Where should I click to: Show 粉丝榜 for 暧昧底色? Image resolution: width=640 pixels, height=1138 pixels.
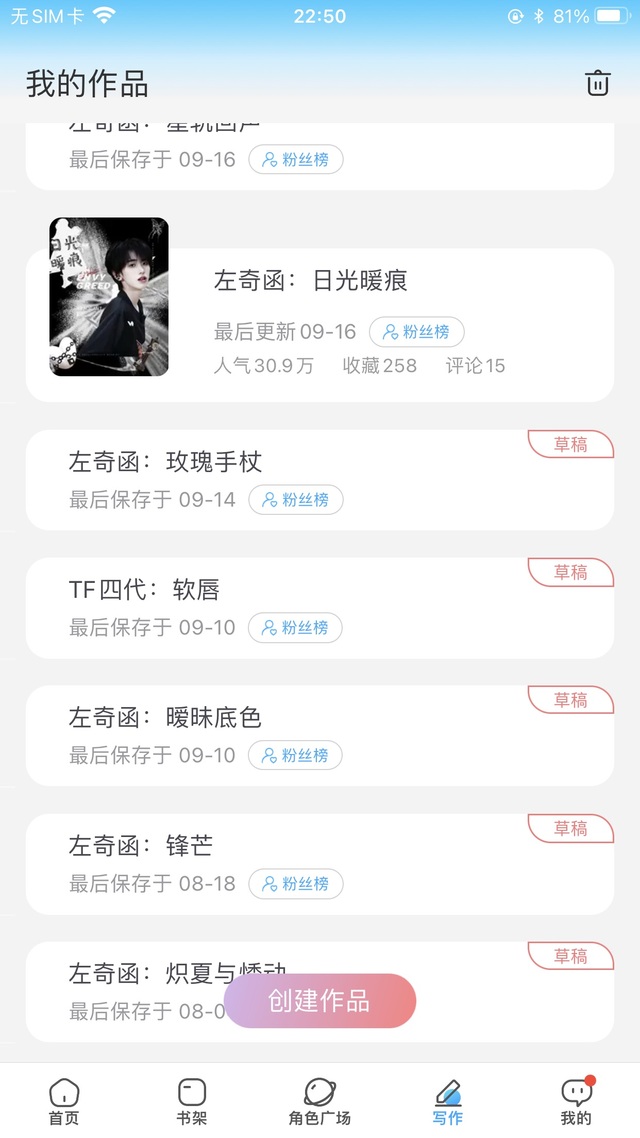[x=295, y=755]
